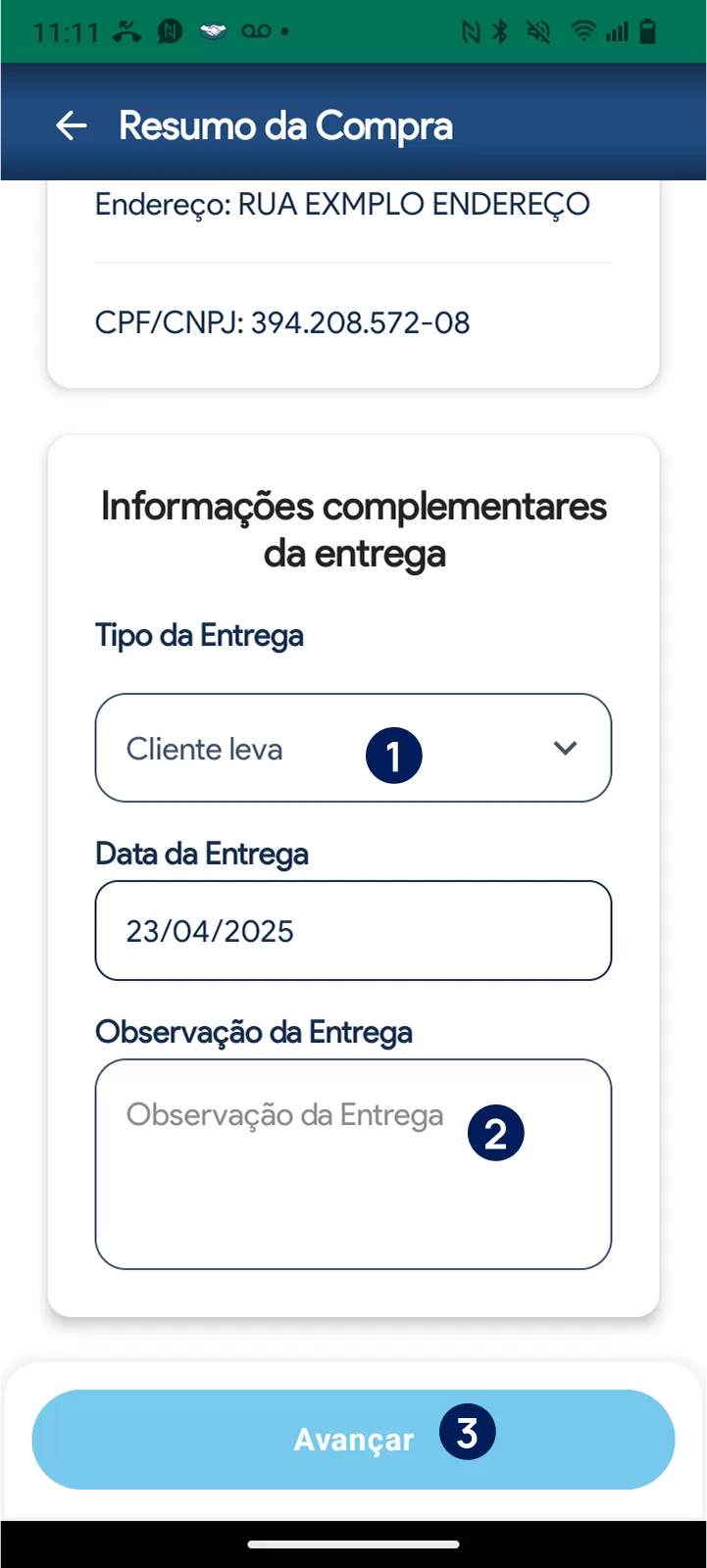Open the Data da Entrega date field
The height and width of the screenshot is (1568, 707).
coord(353,931)
